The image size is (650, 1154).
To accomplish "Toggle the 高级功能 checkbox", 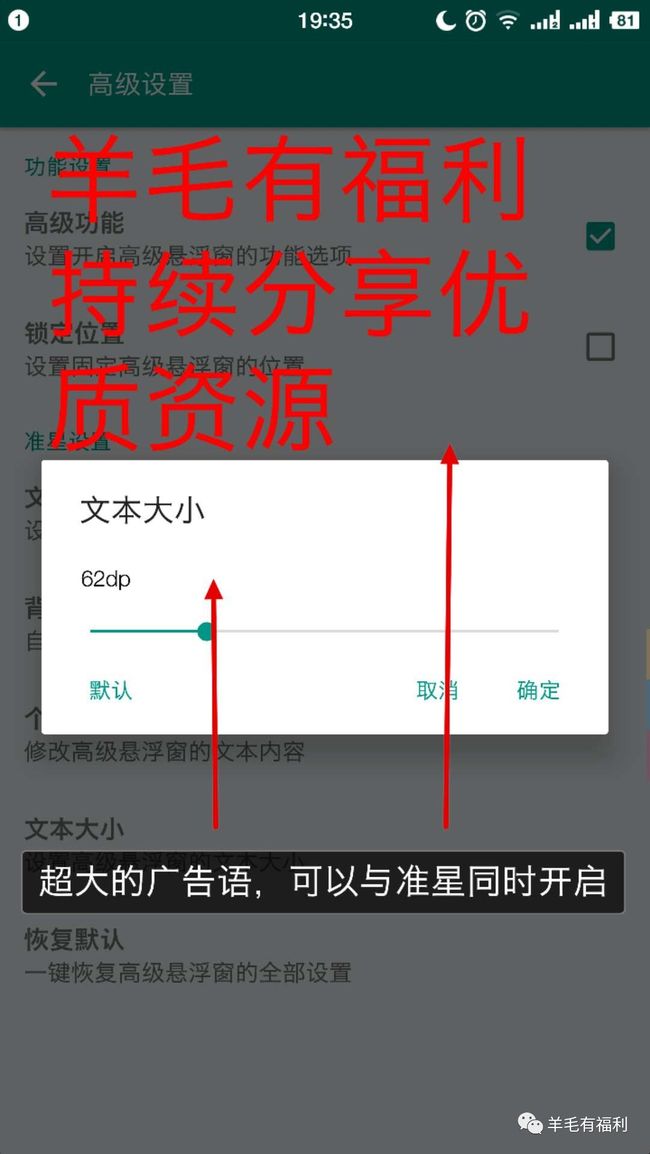I will (x=600, y=236).
